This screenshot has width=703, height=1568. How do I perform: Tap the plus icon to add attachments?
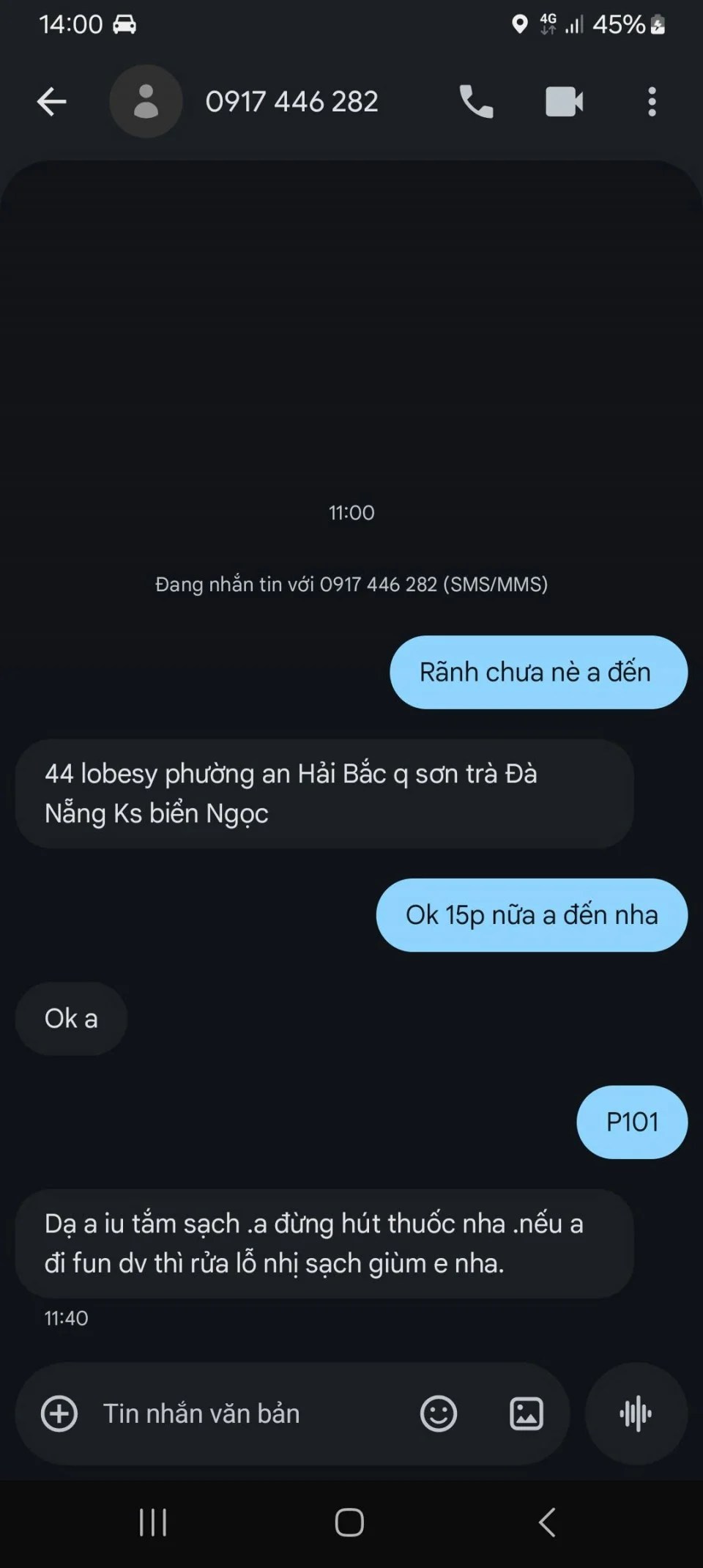tap(59, 1413)
